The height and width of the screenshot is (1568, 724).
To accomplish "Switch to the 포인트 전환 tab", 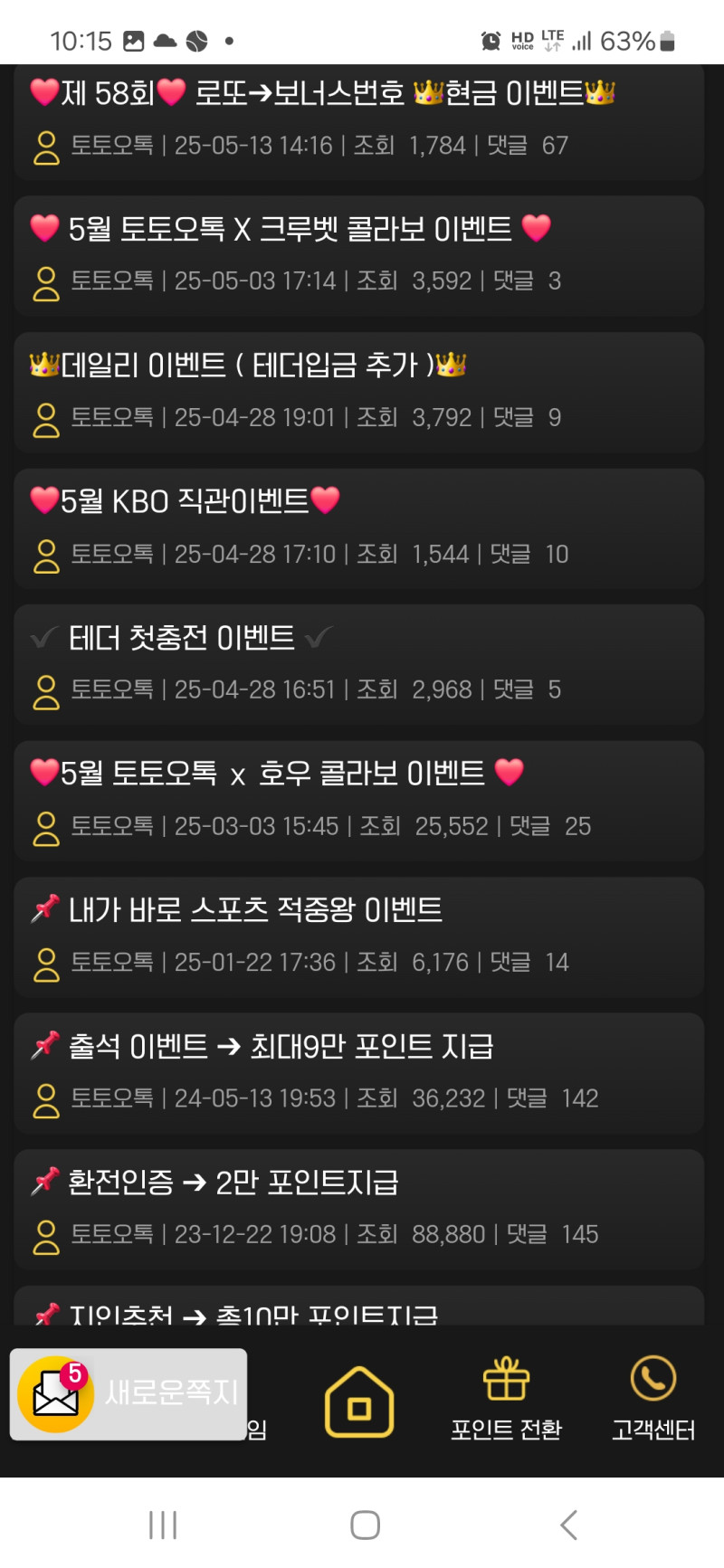I will point(506,1399).
